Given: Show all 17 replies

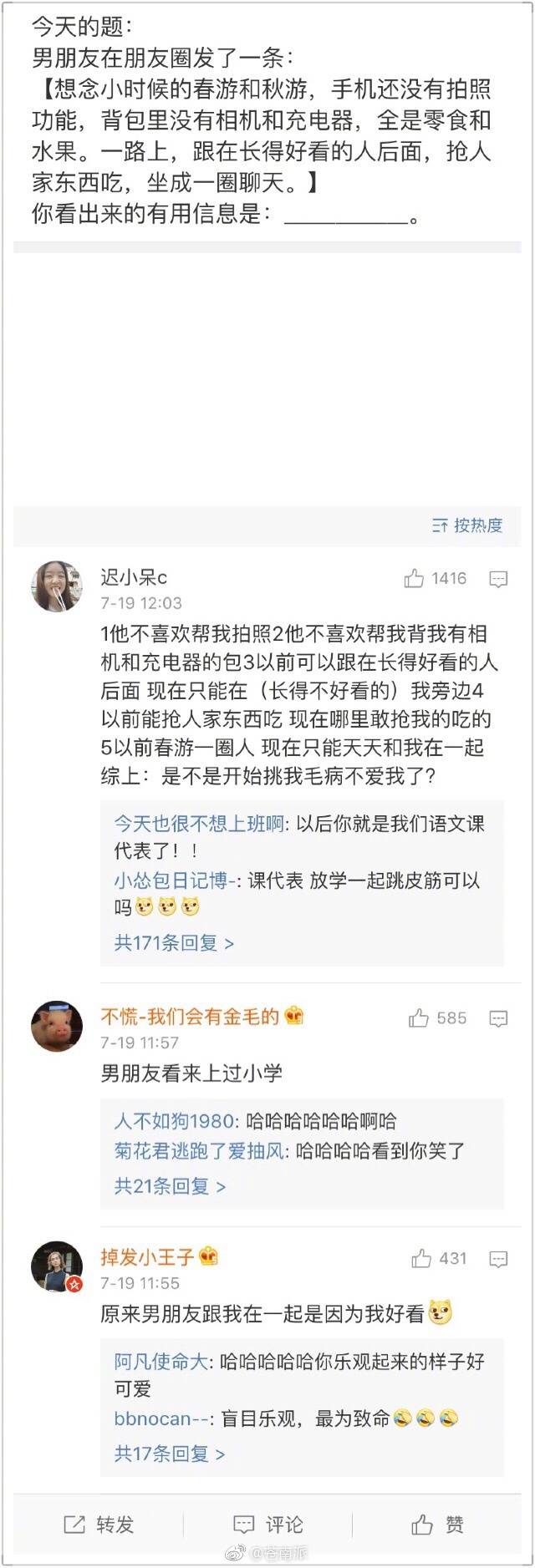Looking at the screenshot, I should pyautogui.click(x=170, y=1454).
